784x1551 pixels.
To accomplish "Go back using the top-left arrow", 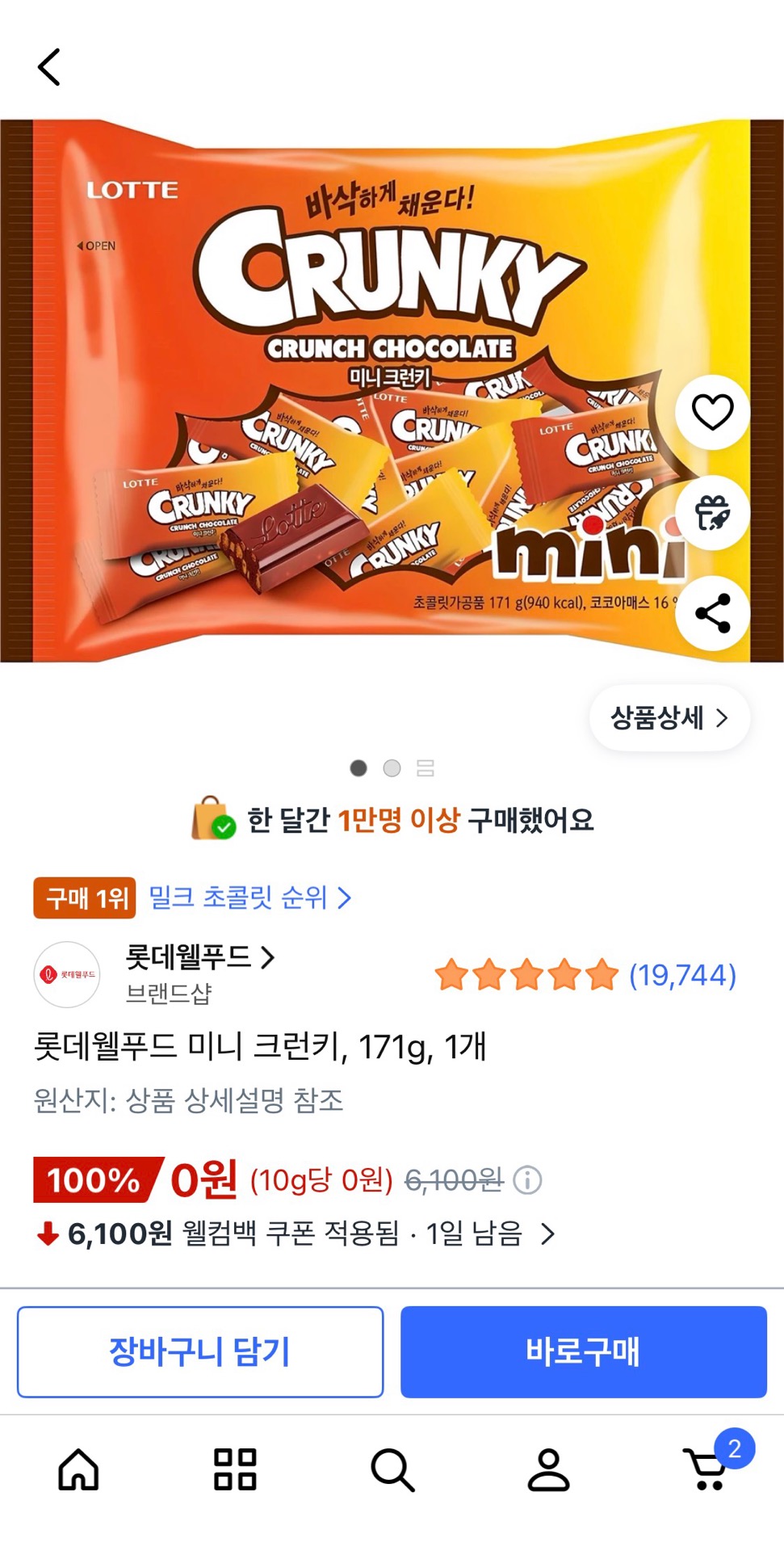I will click(x=49, y=67).
